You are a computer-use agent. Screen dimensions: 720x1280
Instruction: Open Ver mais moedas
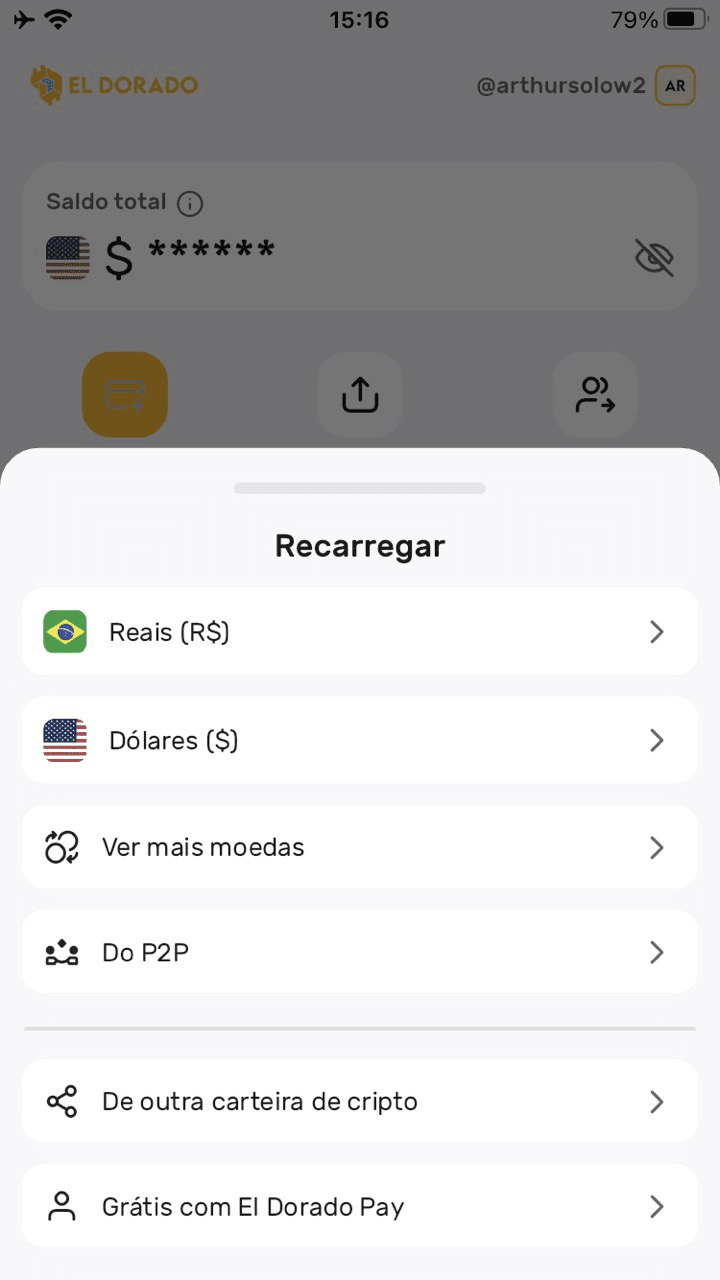[x=359, y=848]
